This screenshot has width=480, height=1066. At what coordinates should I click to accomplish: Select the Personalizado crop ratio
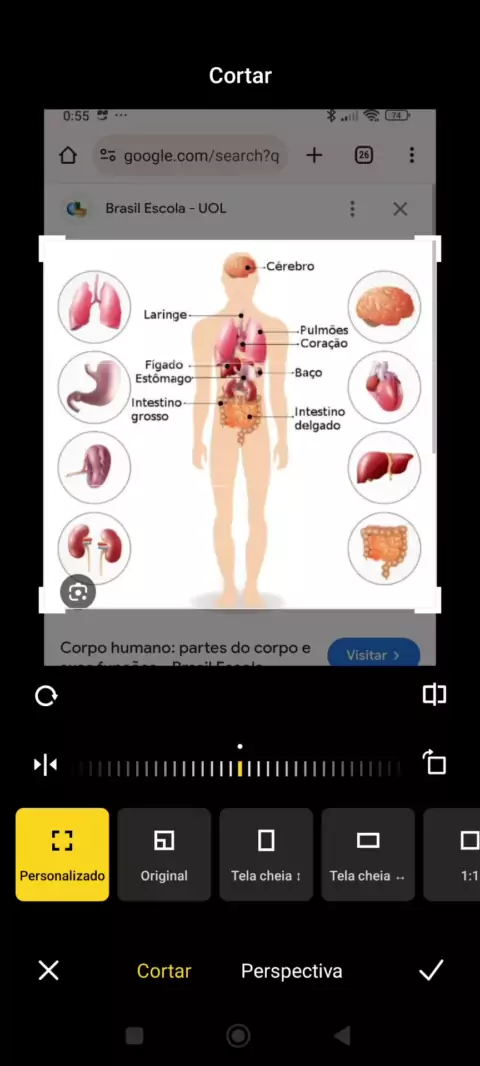[x=62, y=855]
